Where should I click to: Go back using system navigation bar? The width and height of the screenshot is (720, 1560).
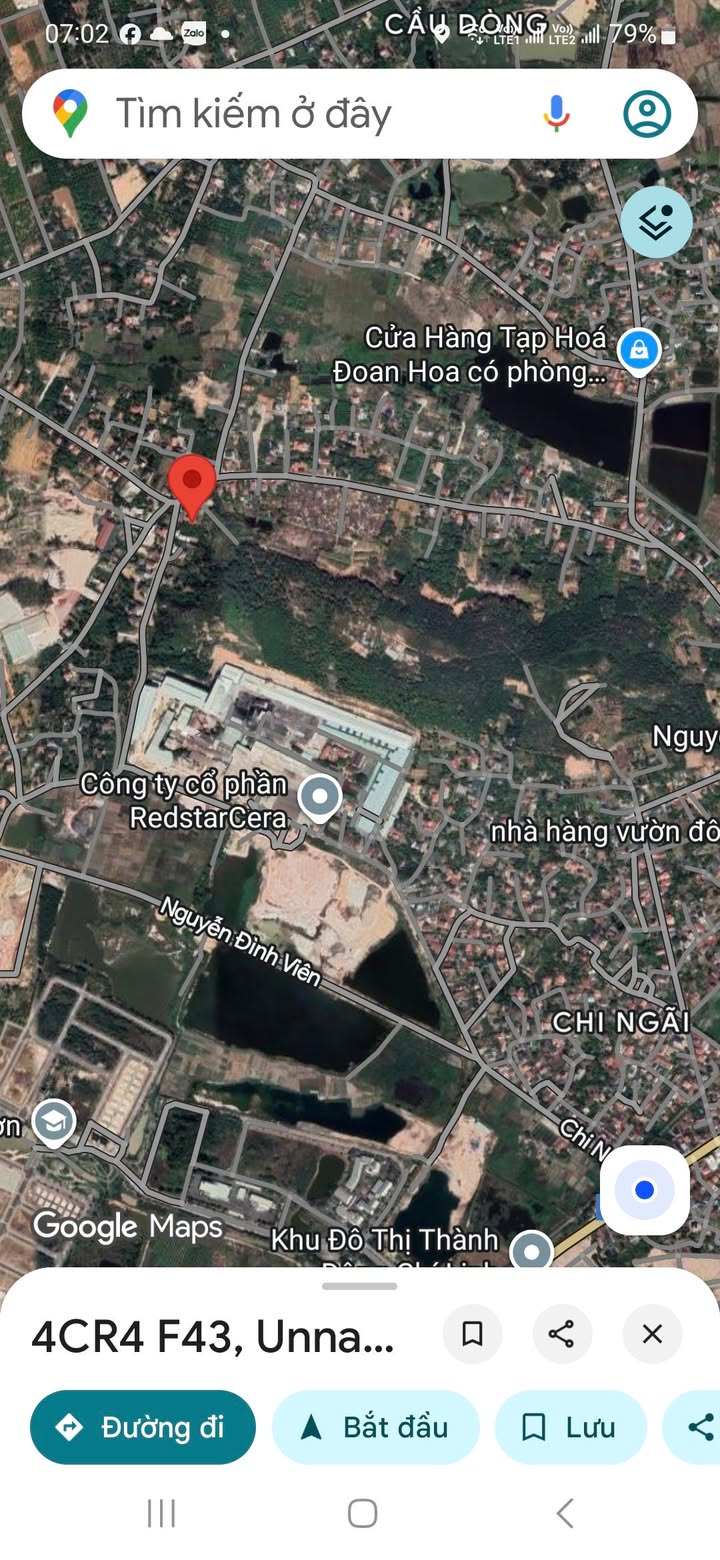coord(565,1513)
